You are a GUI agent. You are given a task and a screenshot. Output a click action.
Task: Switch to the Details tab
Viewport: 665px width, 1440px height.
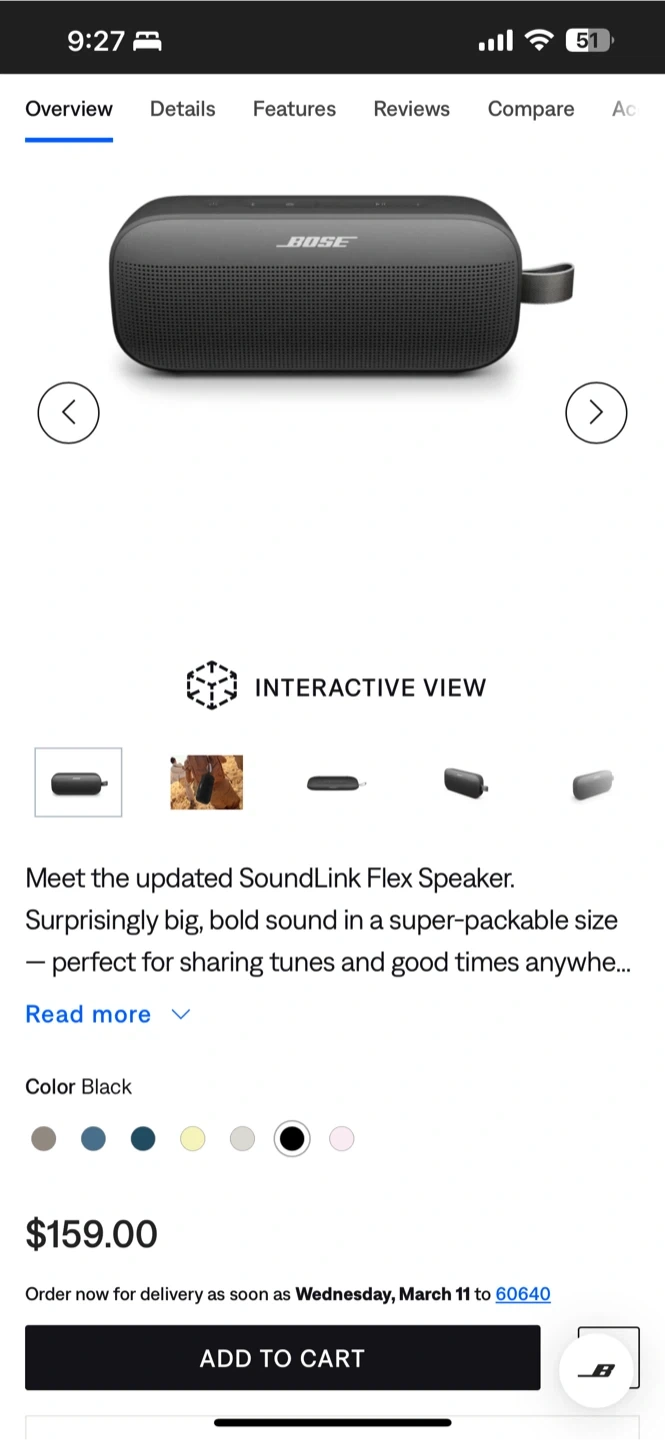click(182, 109)
